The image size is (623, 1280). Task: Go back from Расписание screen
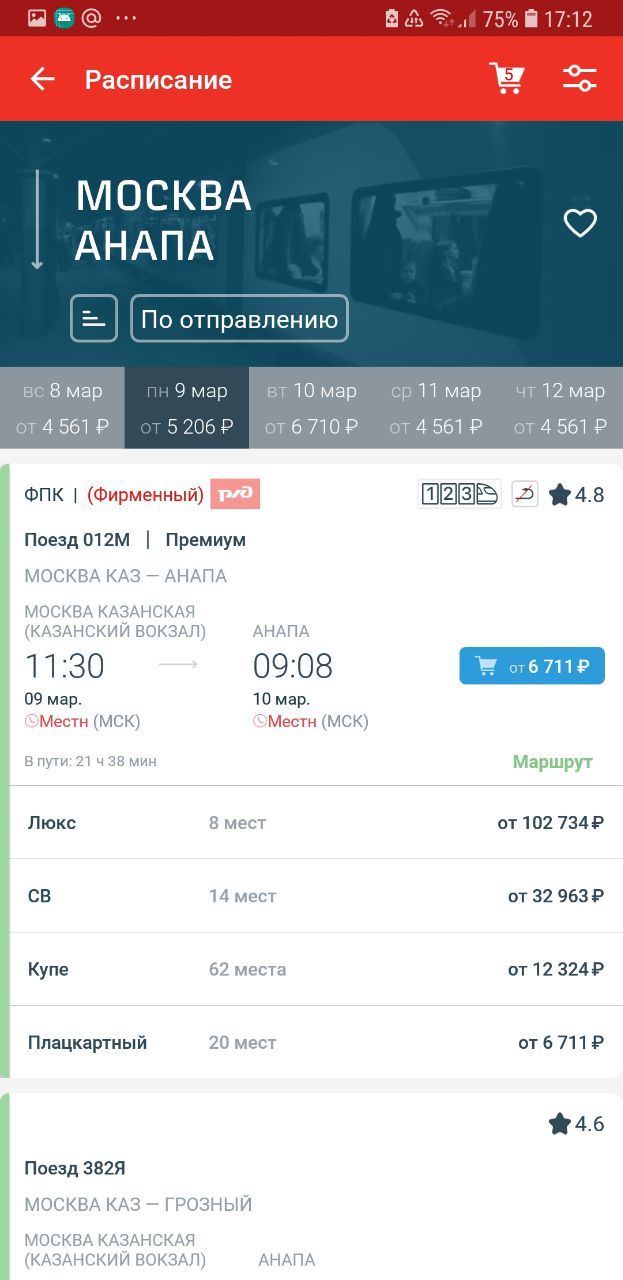[x=42, y=79]
